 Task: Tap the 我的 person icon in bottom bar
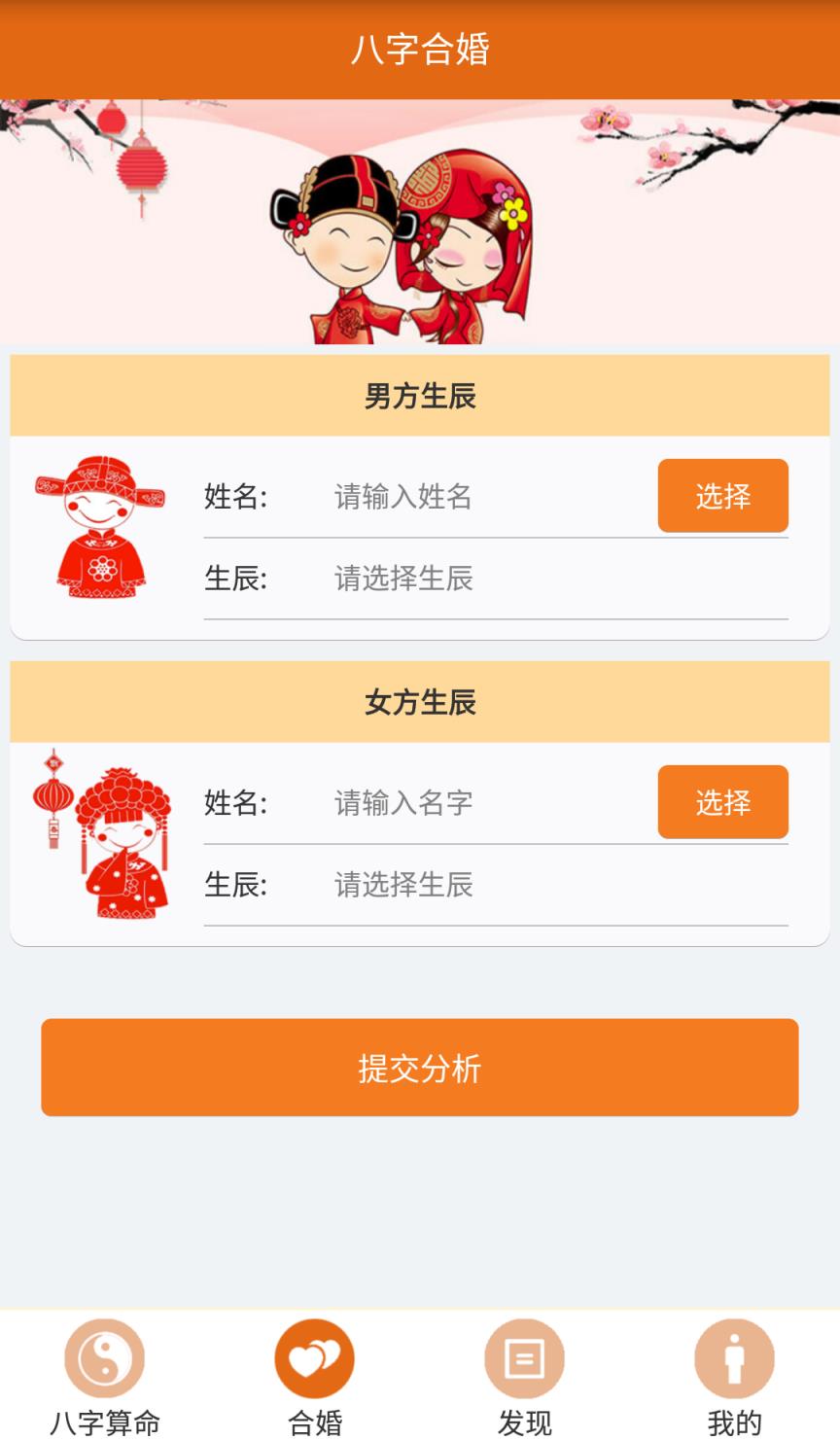point(735,1356)
